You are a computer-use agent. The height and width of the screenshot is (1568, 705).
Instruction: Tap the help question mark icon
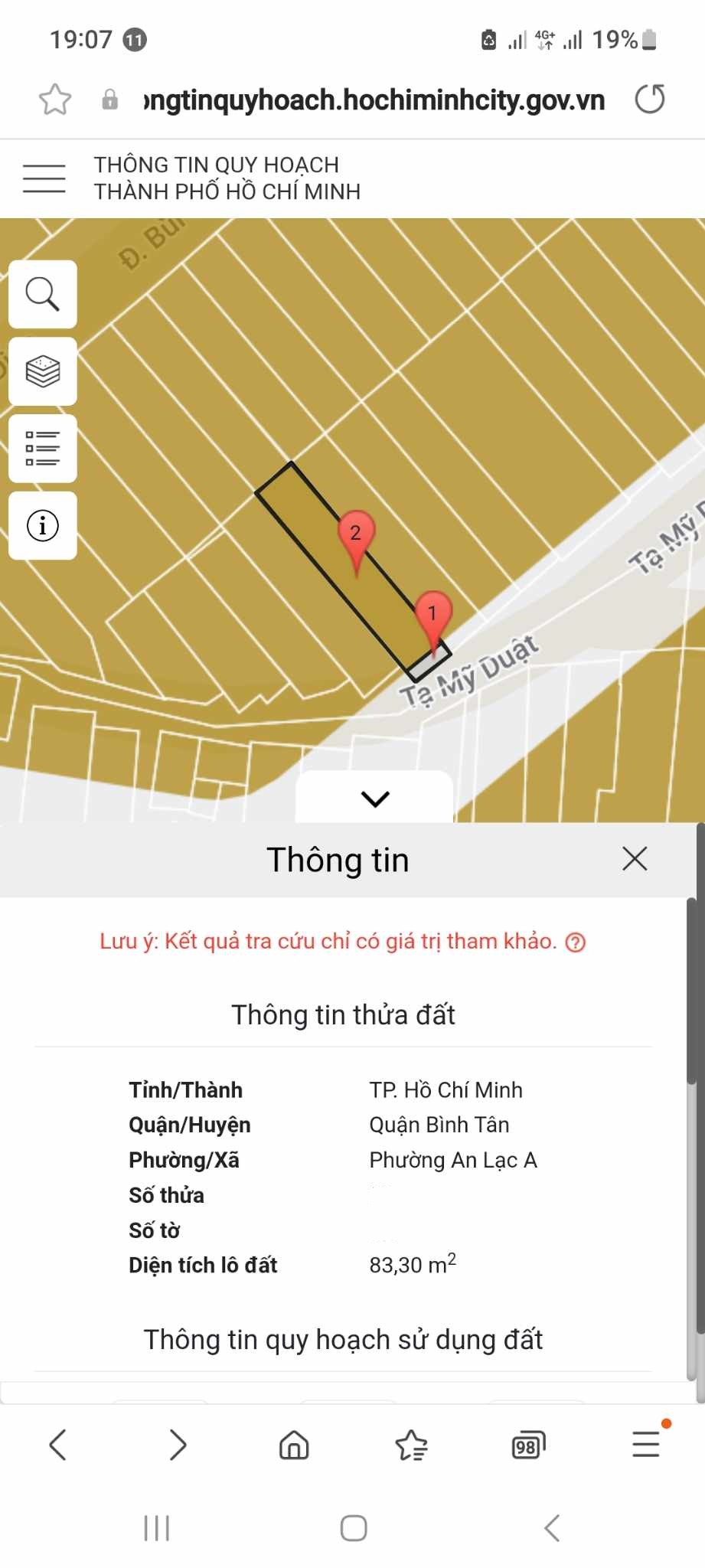pos(576,942)
